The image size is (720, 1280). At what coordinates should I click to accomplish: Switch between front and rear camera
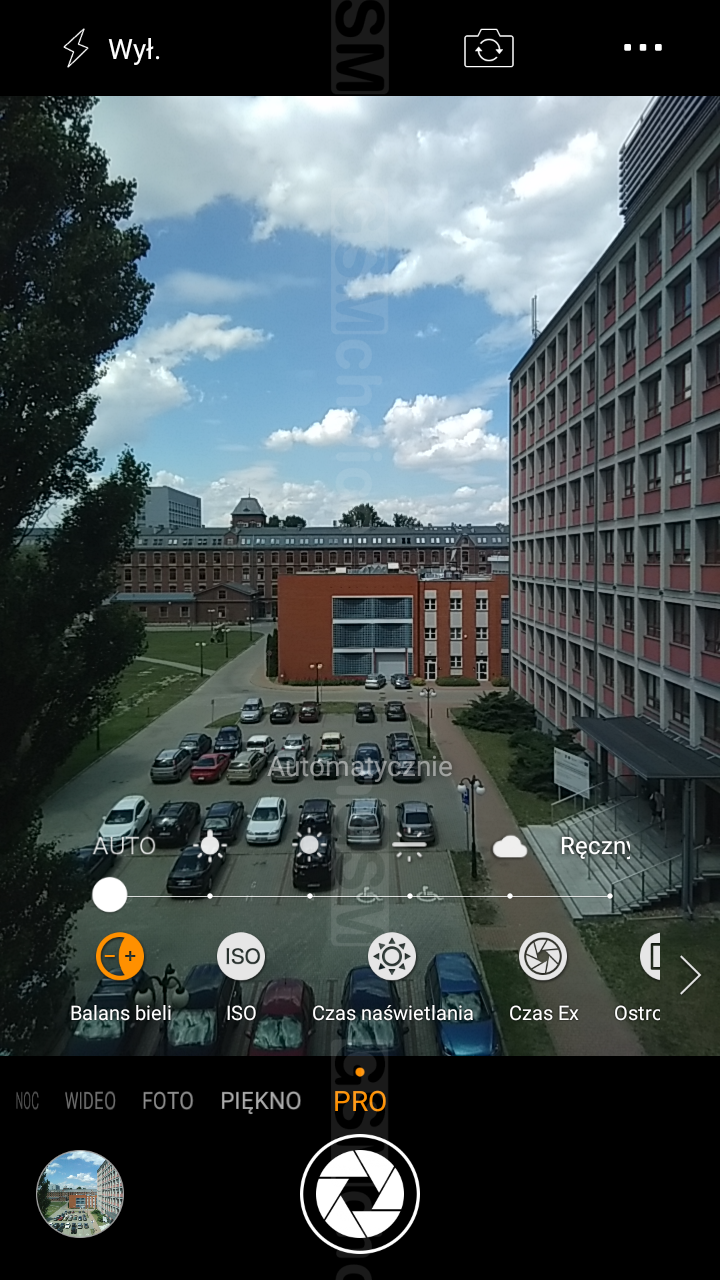(489, 48)
